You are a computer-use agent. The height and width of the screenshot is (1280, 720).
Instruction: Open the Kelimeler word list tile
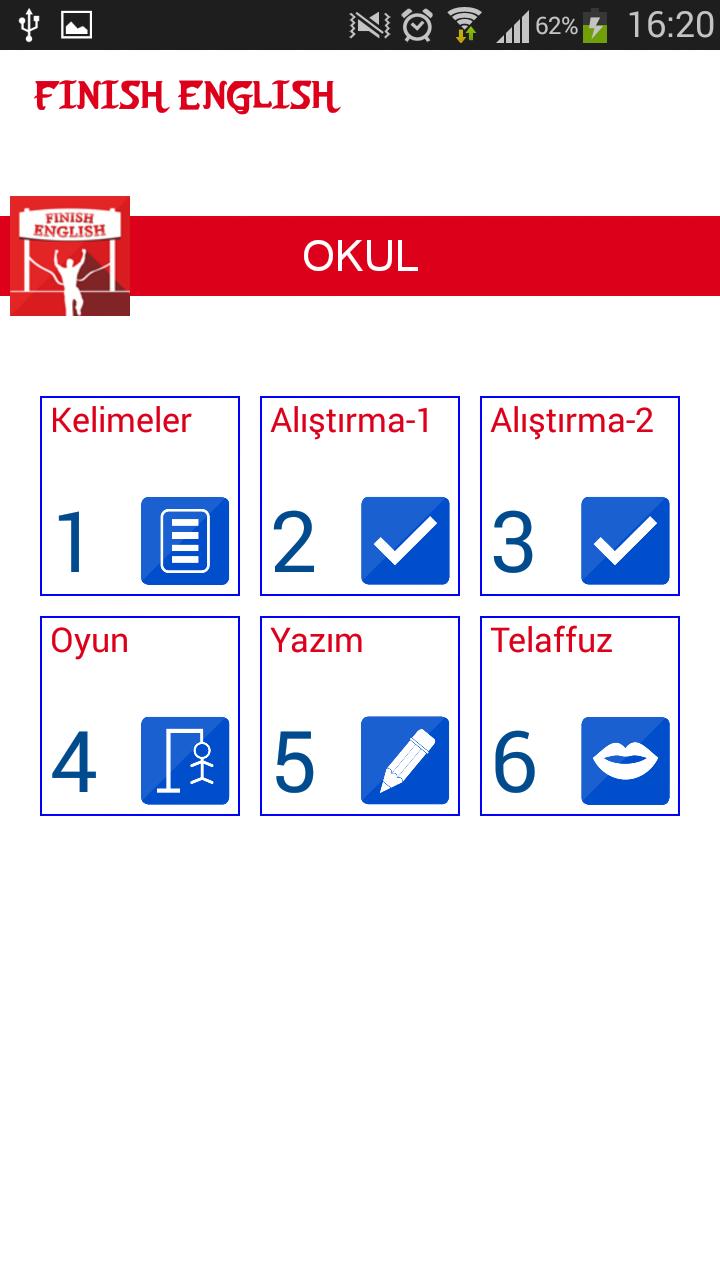coord(140,496)
